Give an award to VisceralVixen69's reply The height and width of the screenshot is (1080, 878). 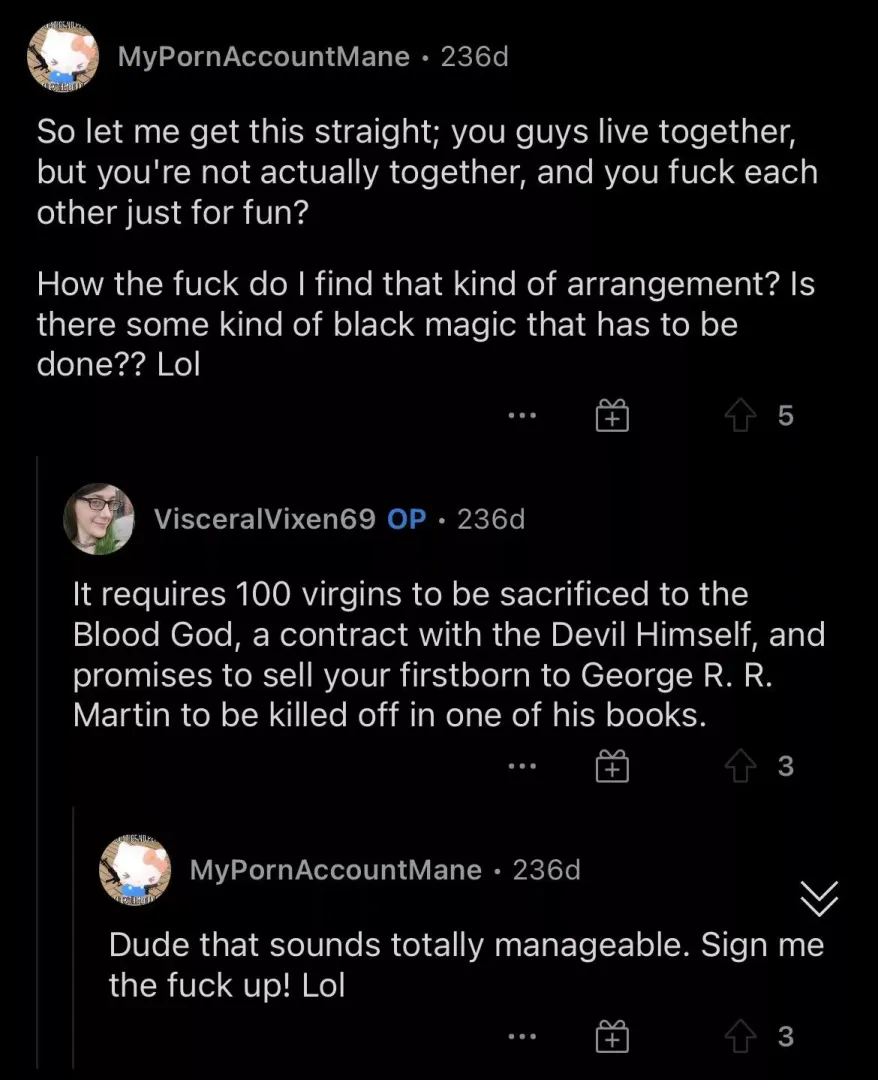(612, 766)
